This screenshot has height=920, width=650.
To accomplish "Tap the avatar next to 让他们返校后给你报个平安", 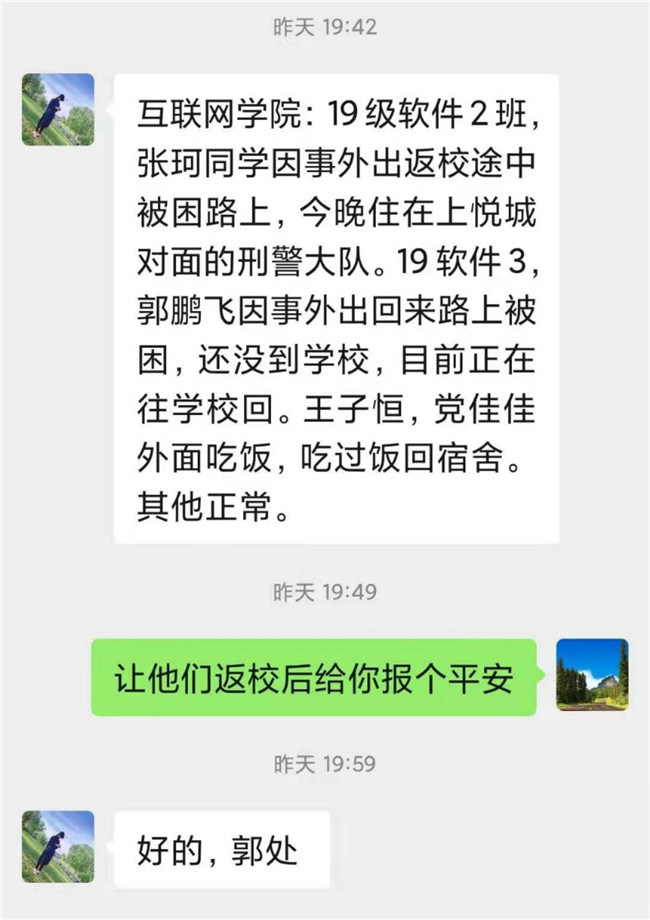I will point(591,675).
